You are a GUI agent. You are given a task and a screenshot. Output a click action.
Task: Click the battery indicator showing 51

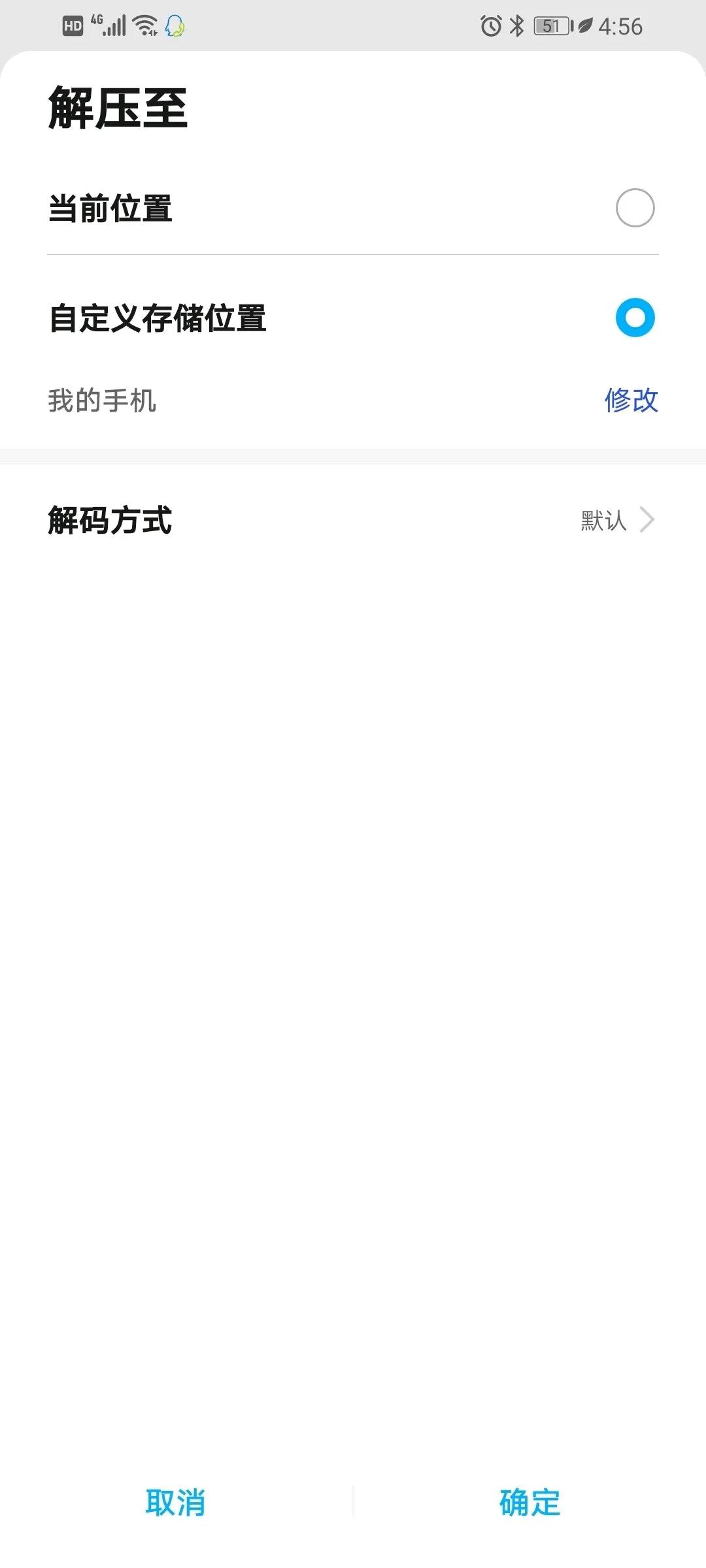tap(551, 25)
